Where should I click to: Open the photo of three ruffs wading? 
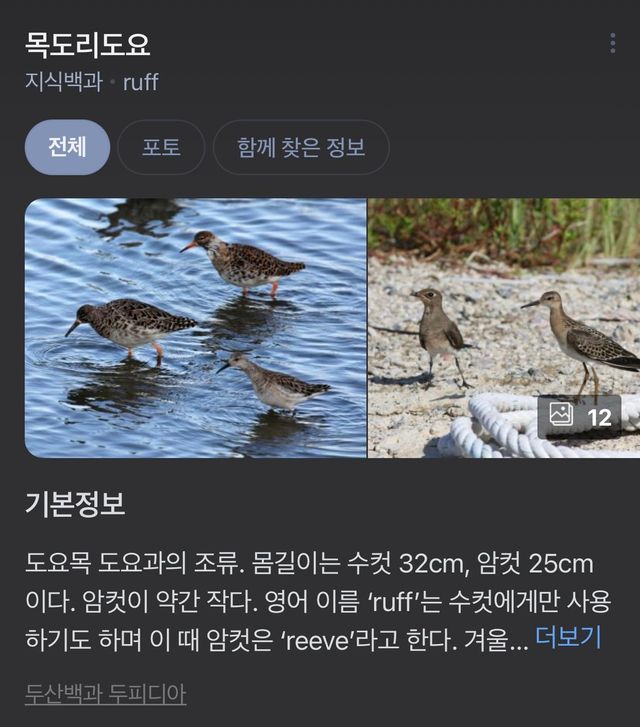[195, 327]
